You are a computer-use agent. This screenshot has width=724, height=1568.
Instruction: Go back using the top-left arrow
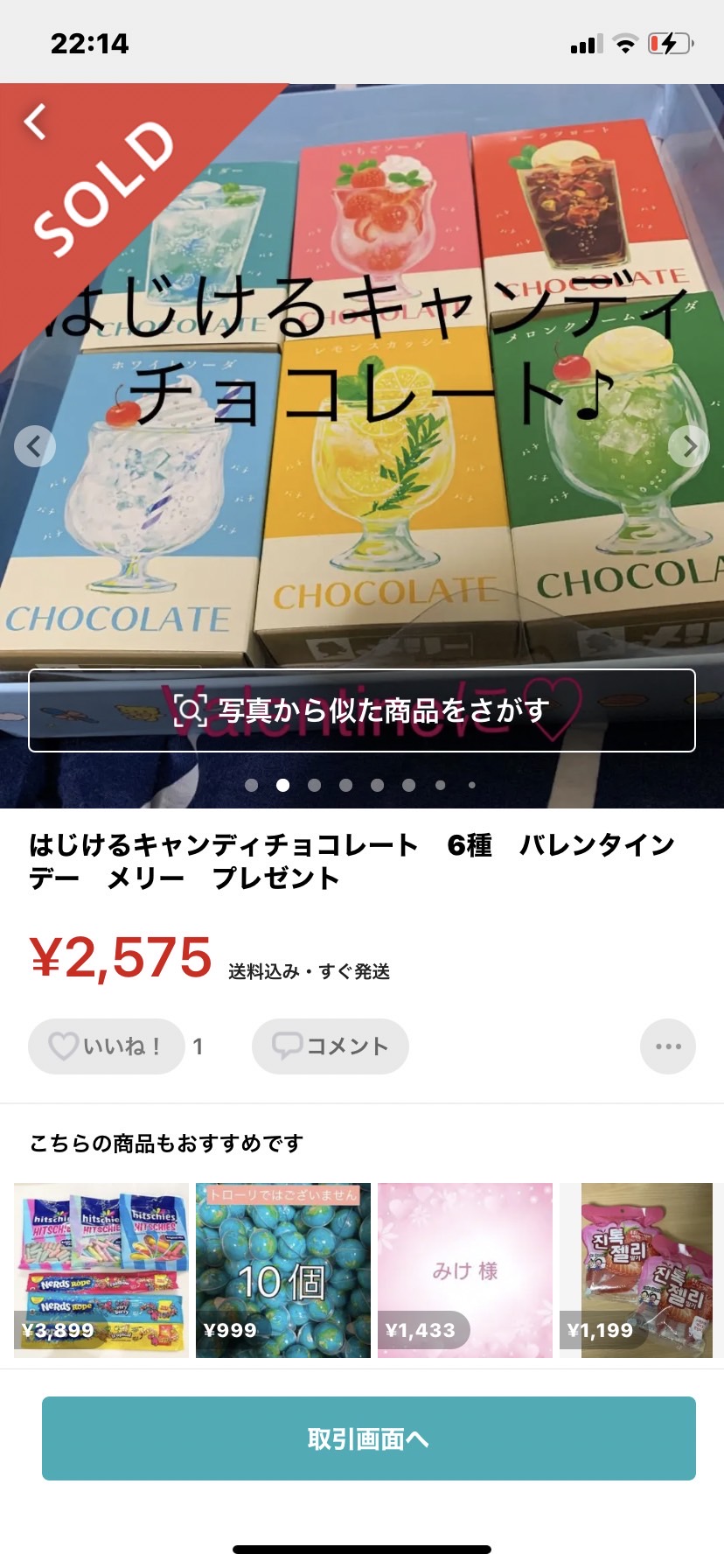(x=35, y=122)
